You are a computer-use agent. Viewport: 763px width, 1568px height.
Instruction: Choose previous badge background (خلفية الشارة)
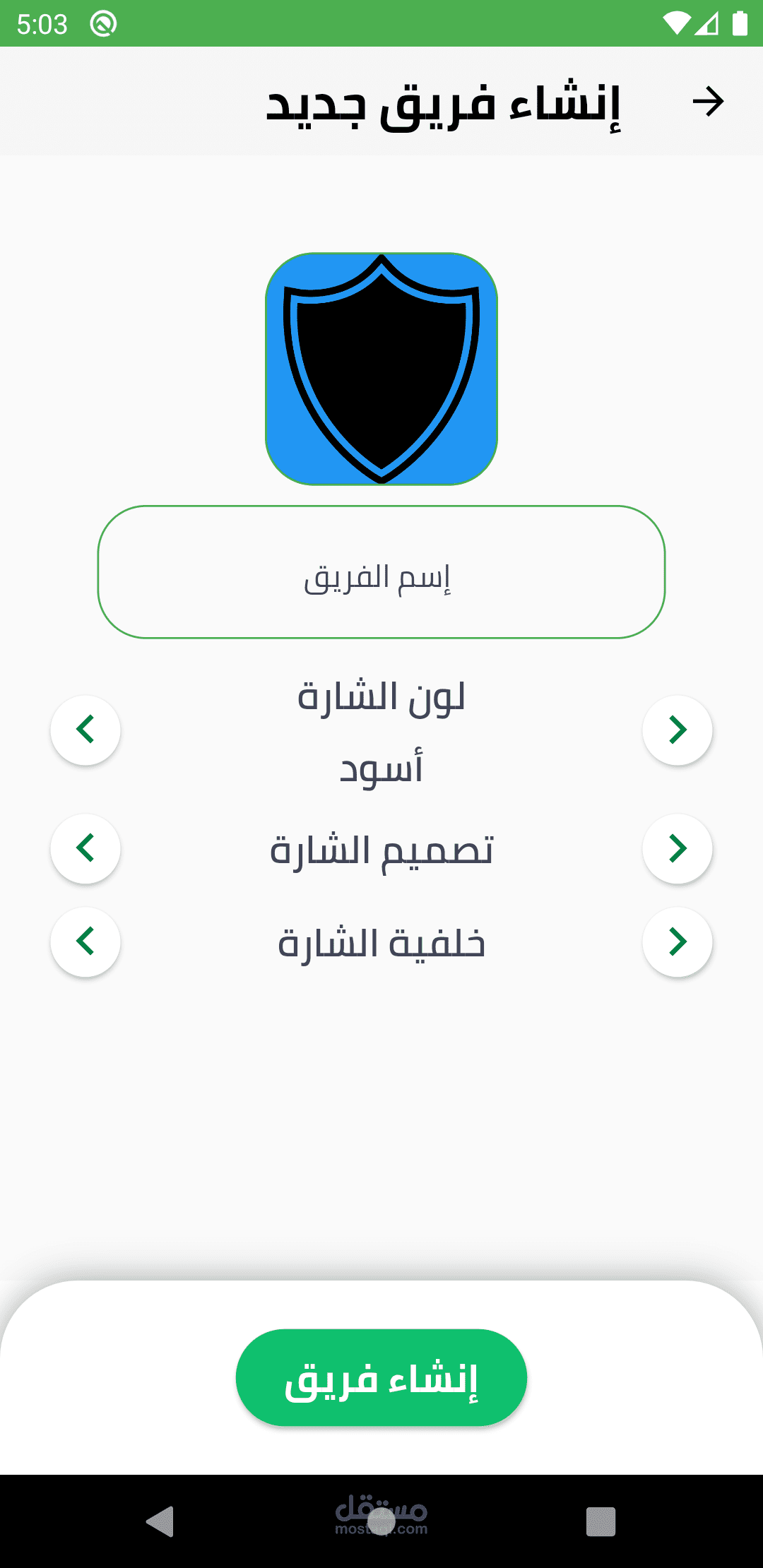85,942
